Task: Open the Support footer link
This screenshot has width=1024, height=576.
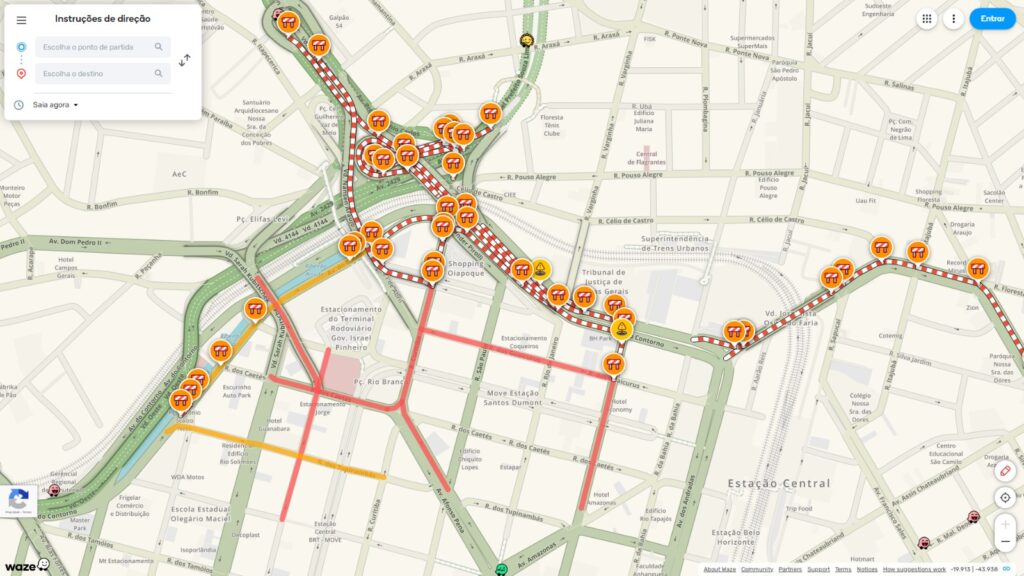Action: tap(818, 569)
